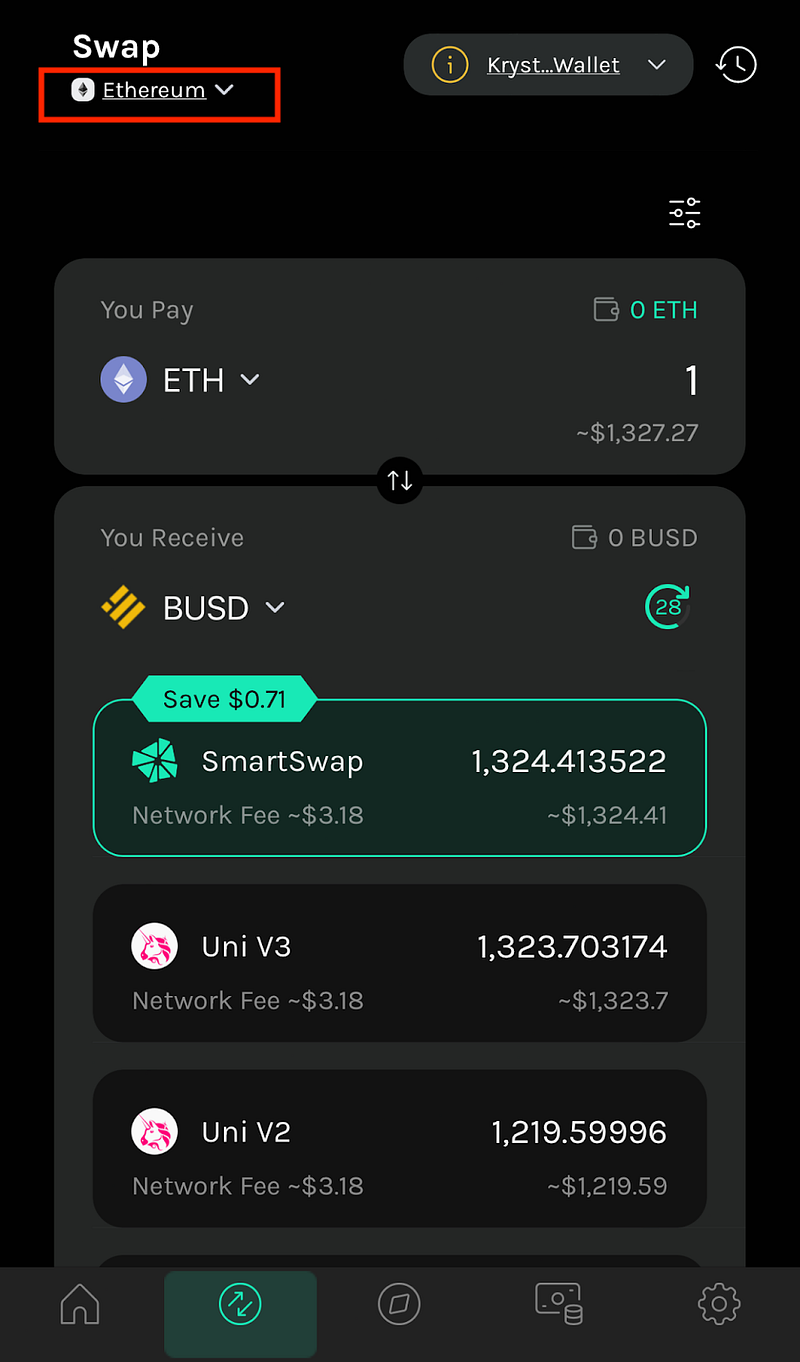
Task: Open the transaction history clock icon
Action: [x=736, y=66]
